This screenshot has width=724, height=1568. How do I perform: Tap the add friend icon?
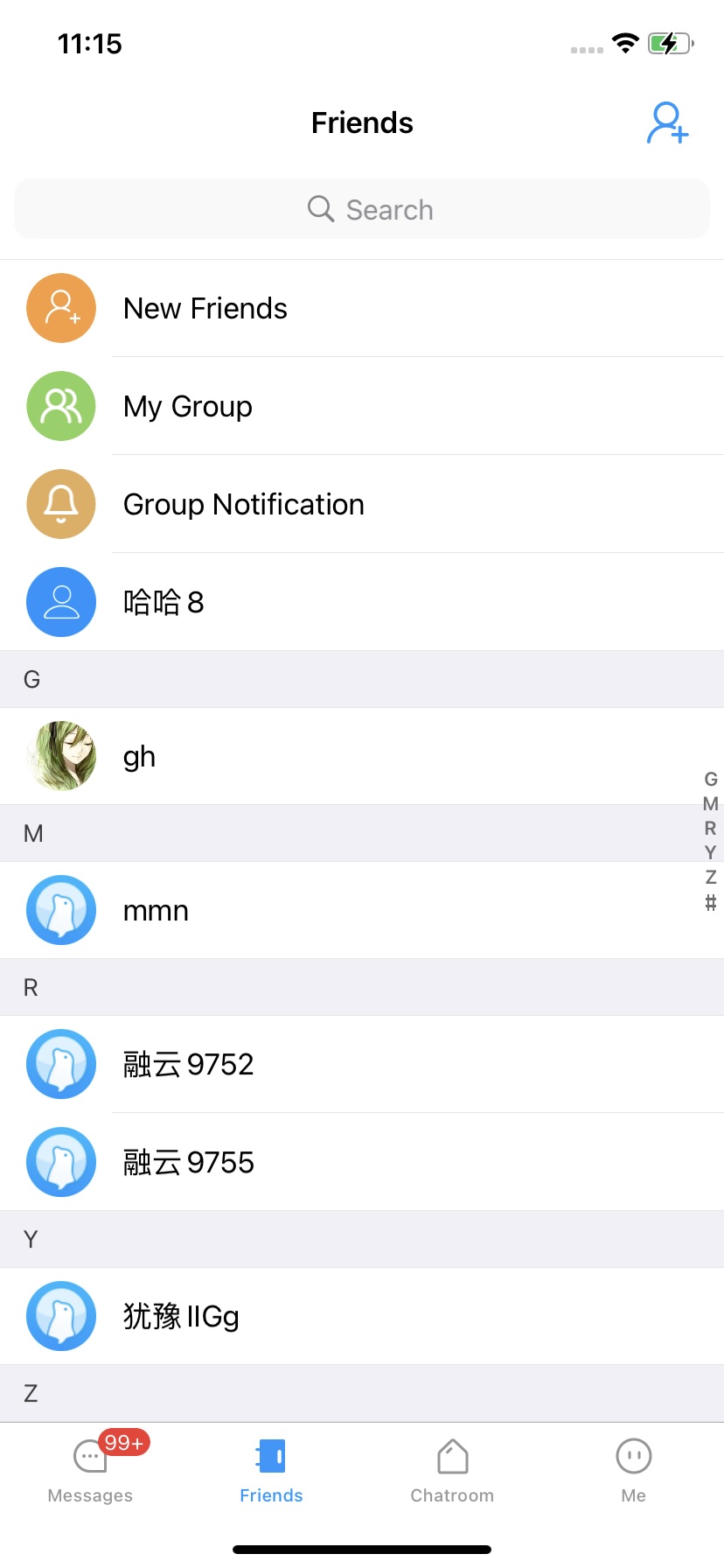pyautogui.click(x=667, y=123)
